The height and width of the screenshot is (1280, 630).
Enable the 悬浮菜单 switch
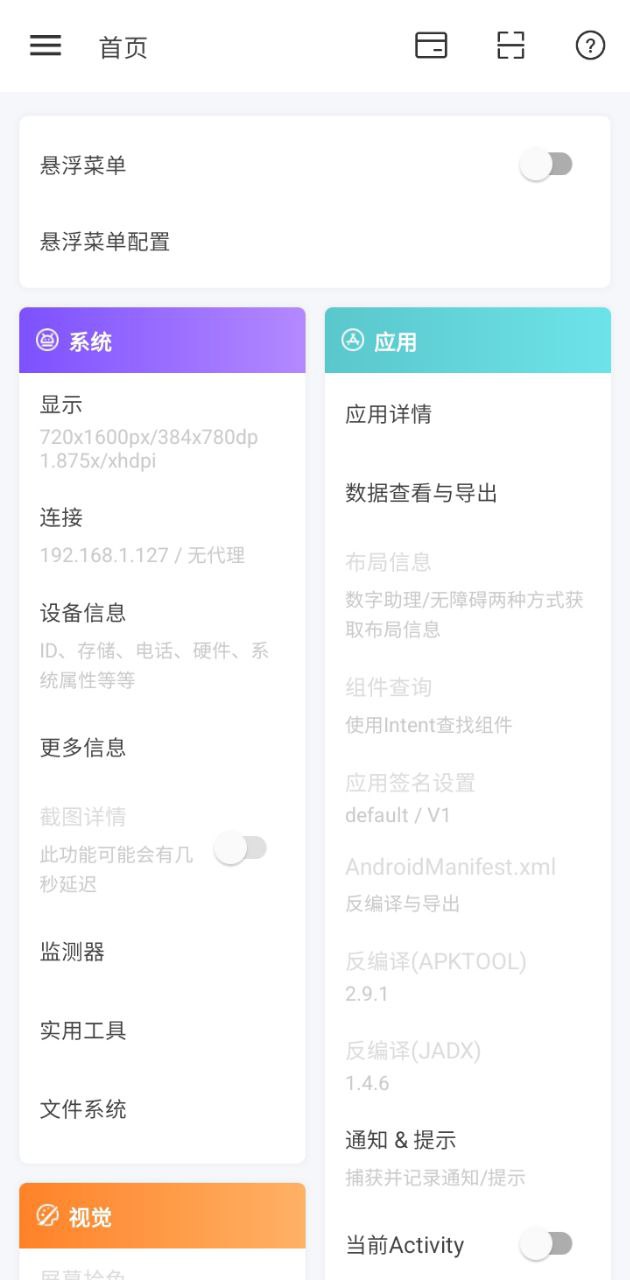click(546, 165)
